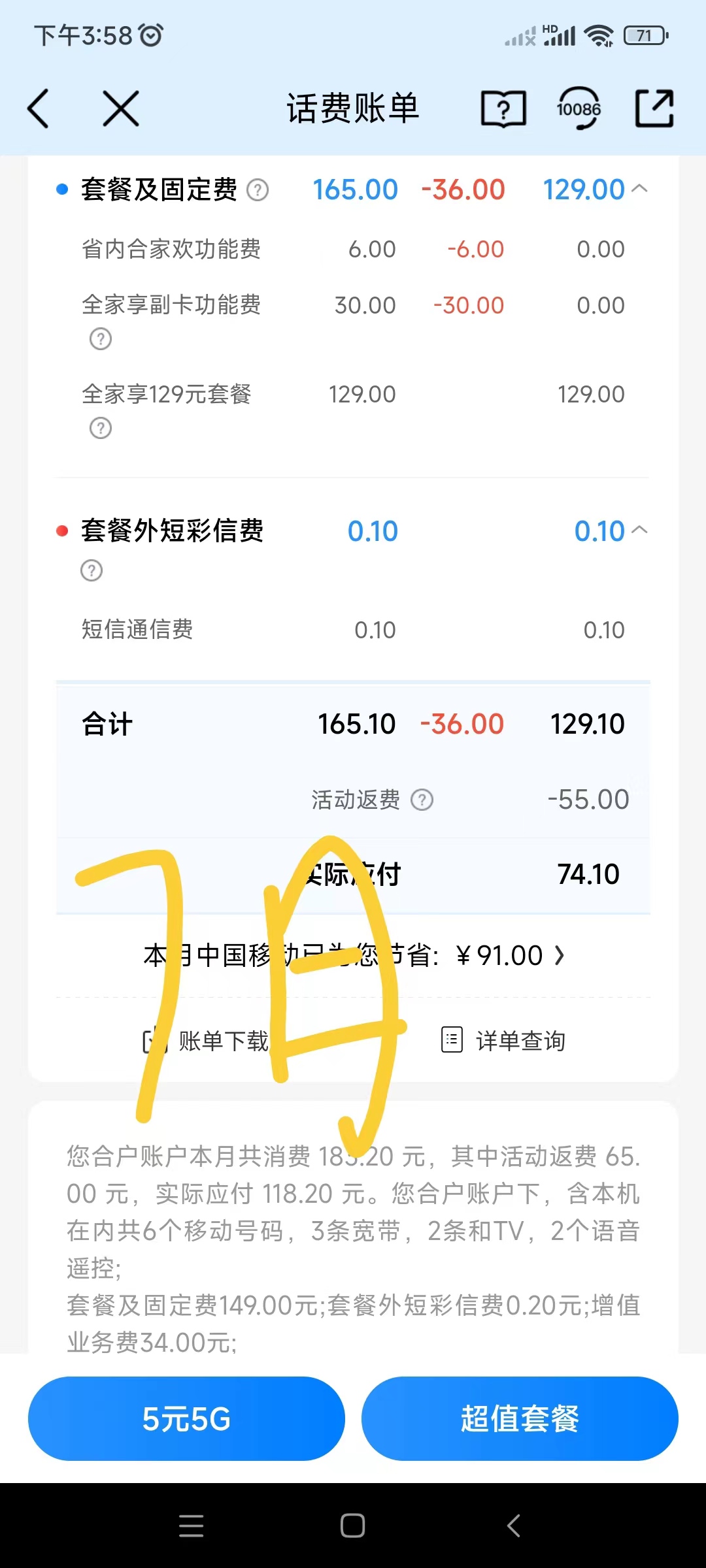Open system recent apps
Viewport: 706px width, 1568px height.
pyautogui.click(x=191, y=1526)
